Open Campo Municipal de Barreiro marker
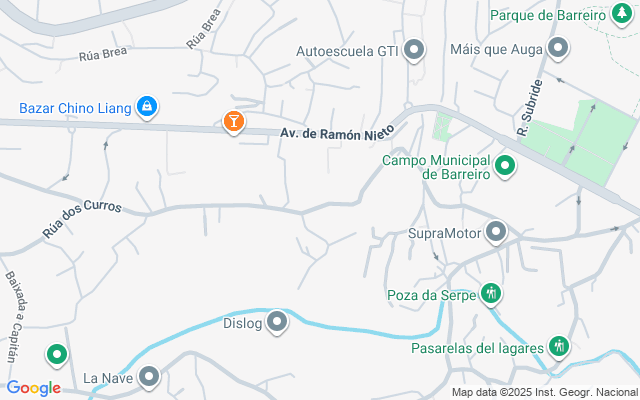 (506, 166)
